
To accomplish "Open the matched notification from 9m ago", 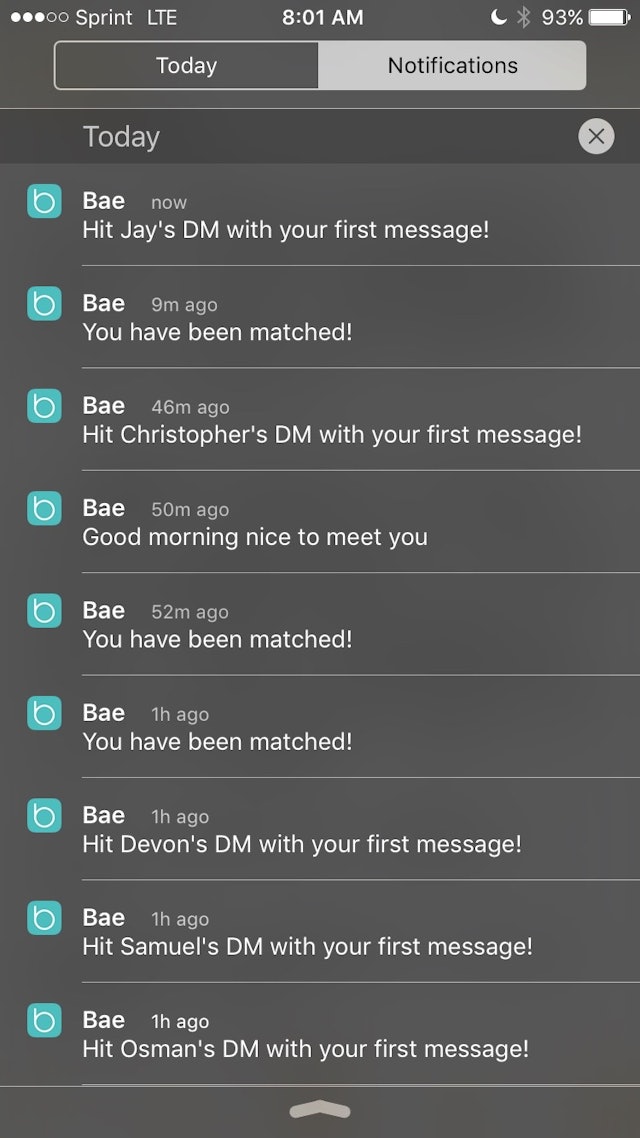I will 320,317.
